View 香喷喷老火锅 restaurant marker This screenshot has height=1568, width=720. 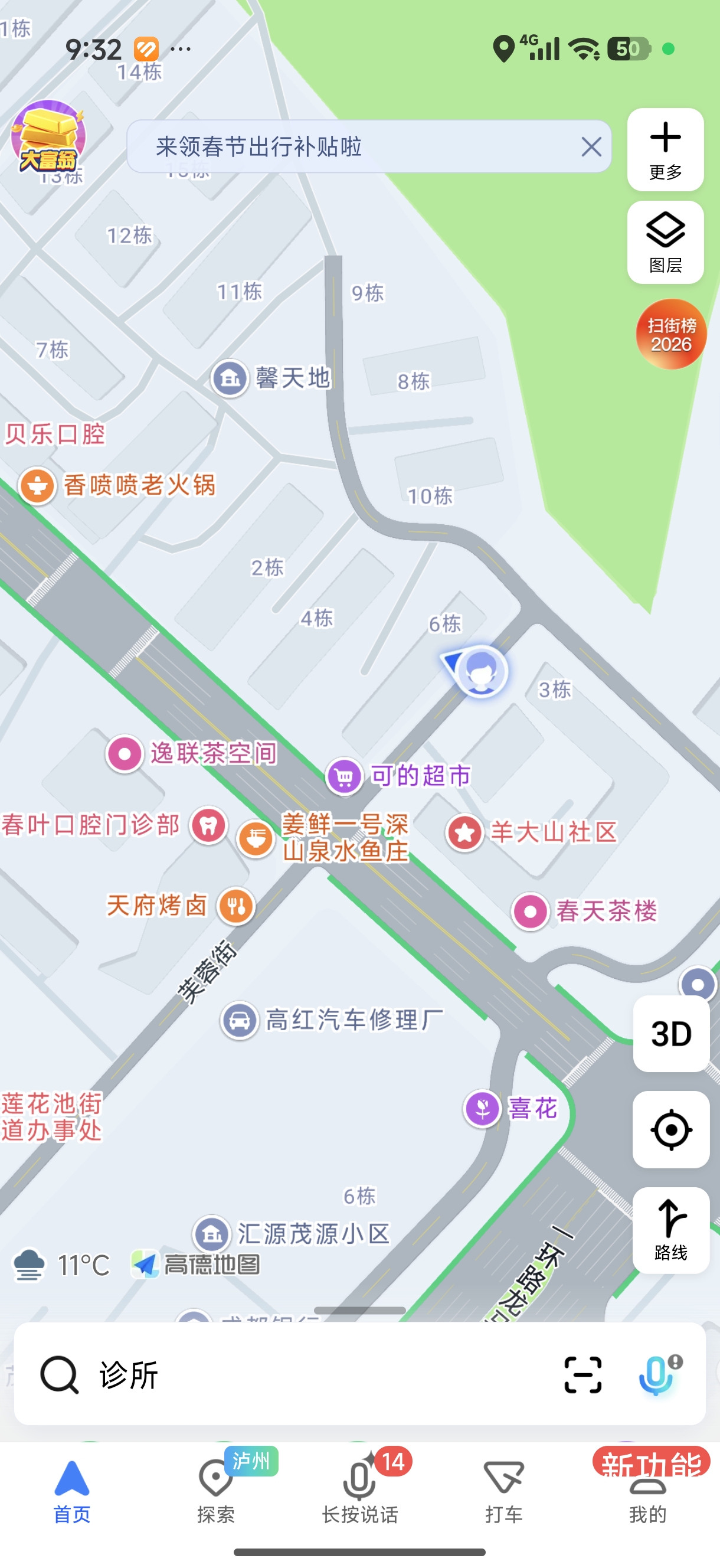(x=38, y=486)
